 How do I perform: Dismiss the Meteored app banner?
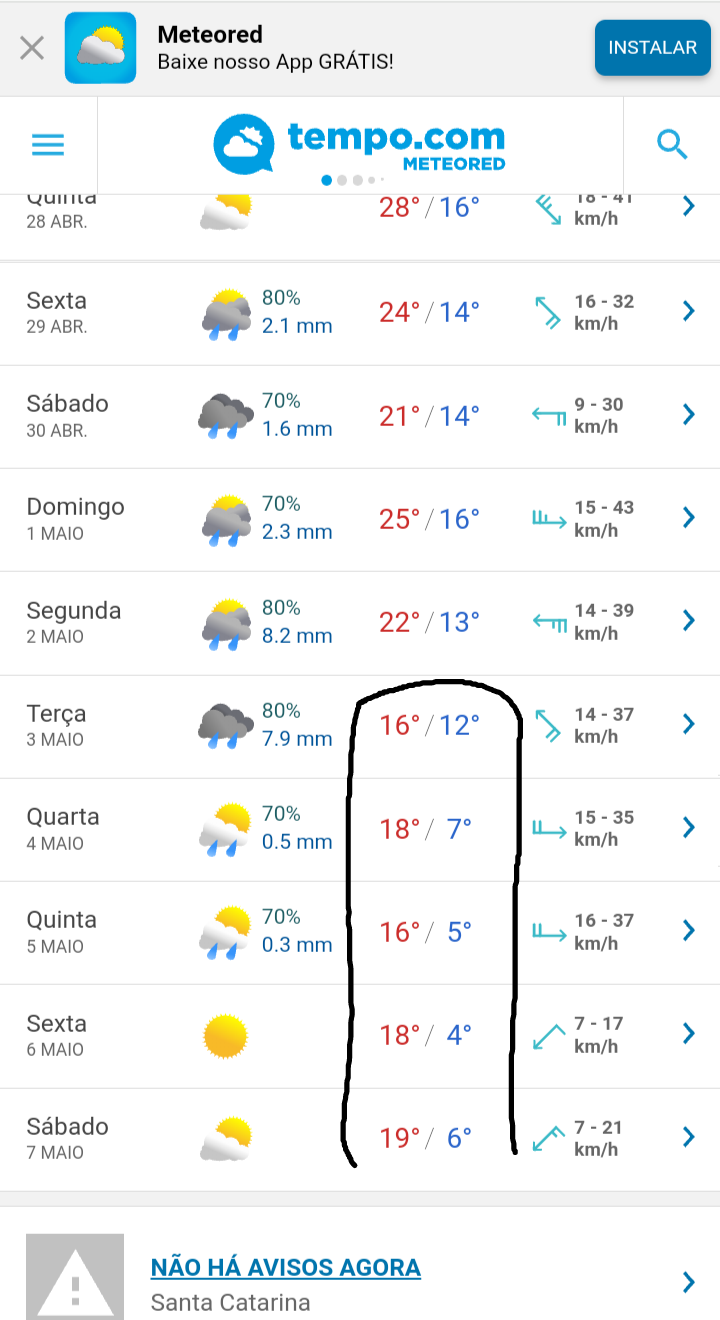(x=32, y=48)
